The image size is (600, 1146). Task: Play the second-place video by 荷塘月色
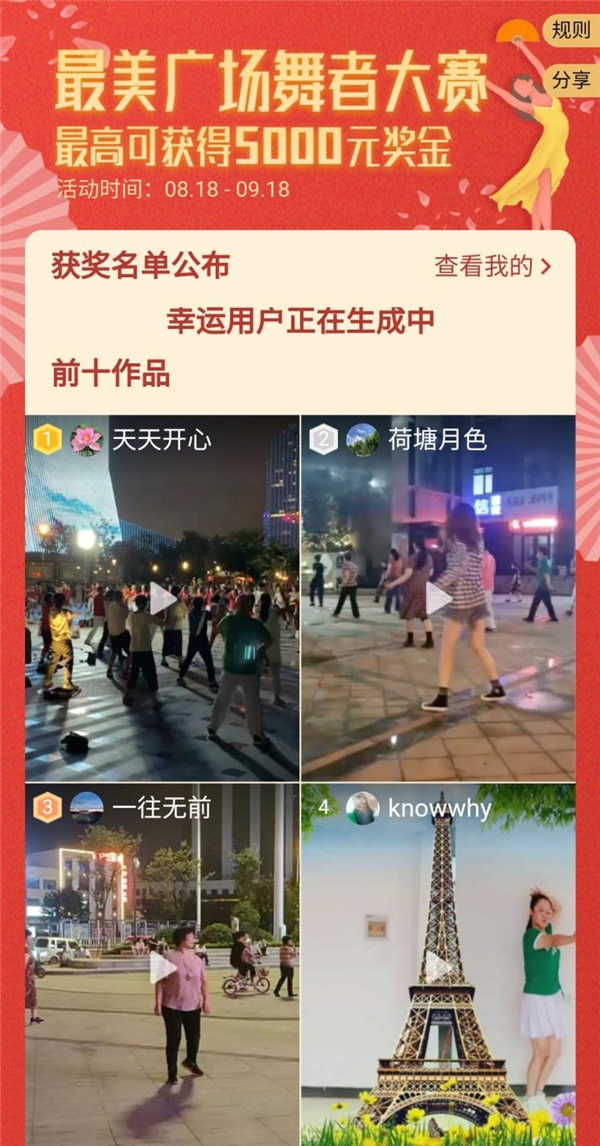(x=438, y=598)
